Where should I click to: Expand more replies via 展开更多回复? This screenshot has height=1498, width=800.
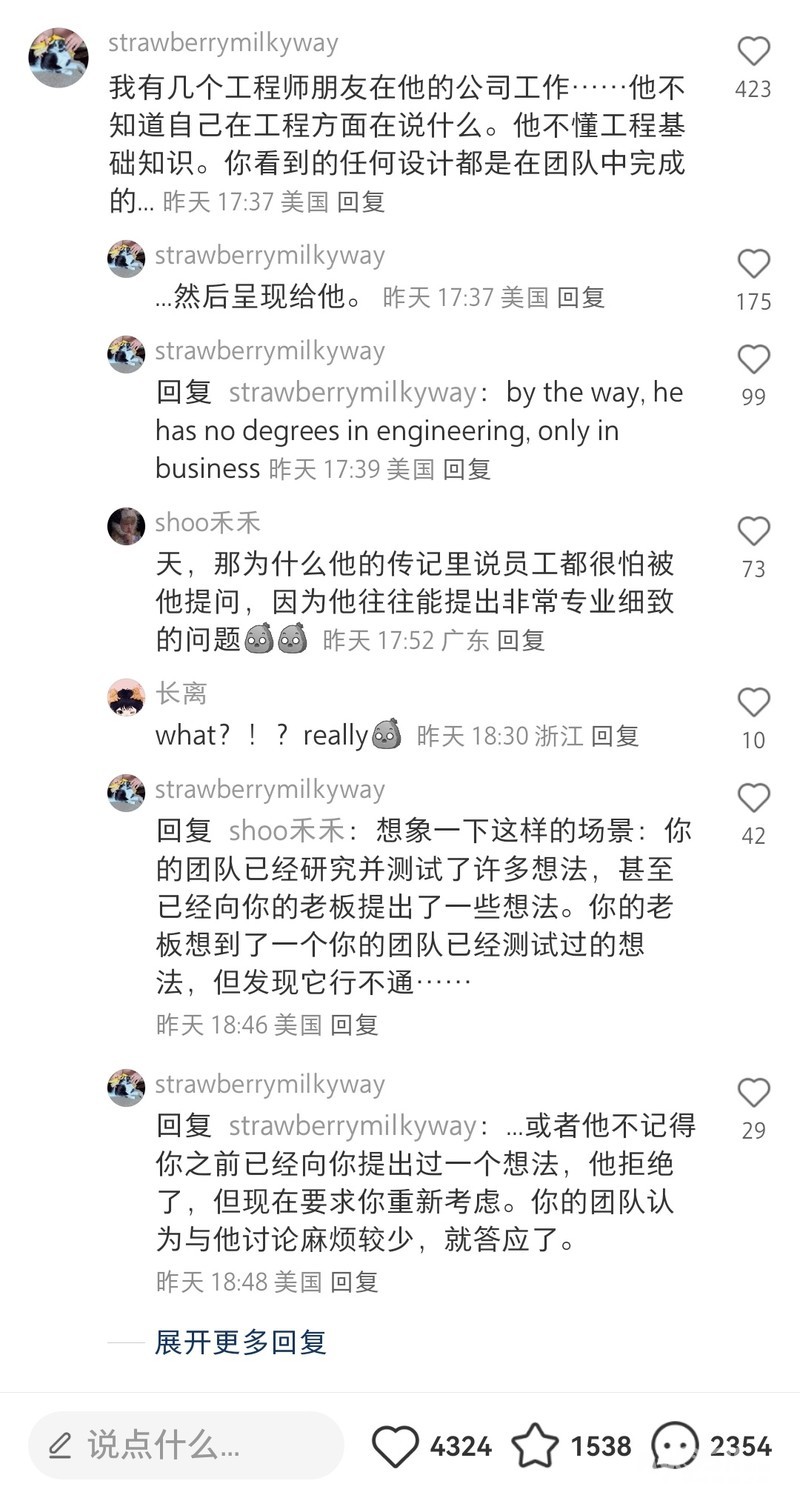tap(240, 1342)
